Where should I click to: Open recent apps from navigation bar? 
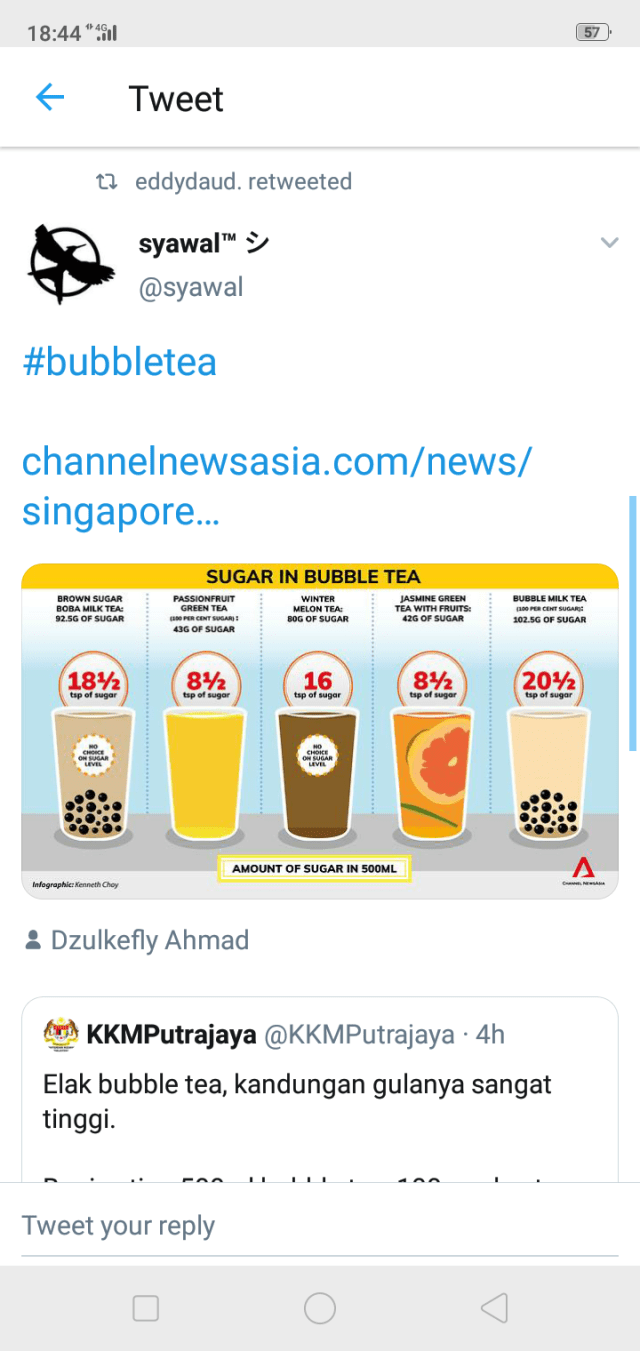146,1308
